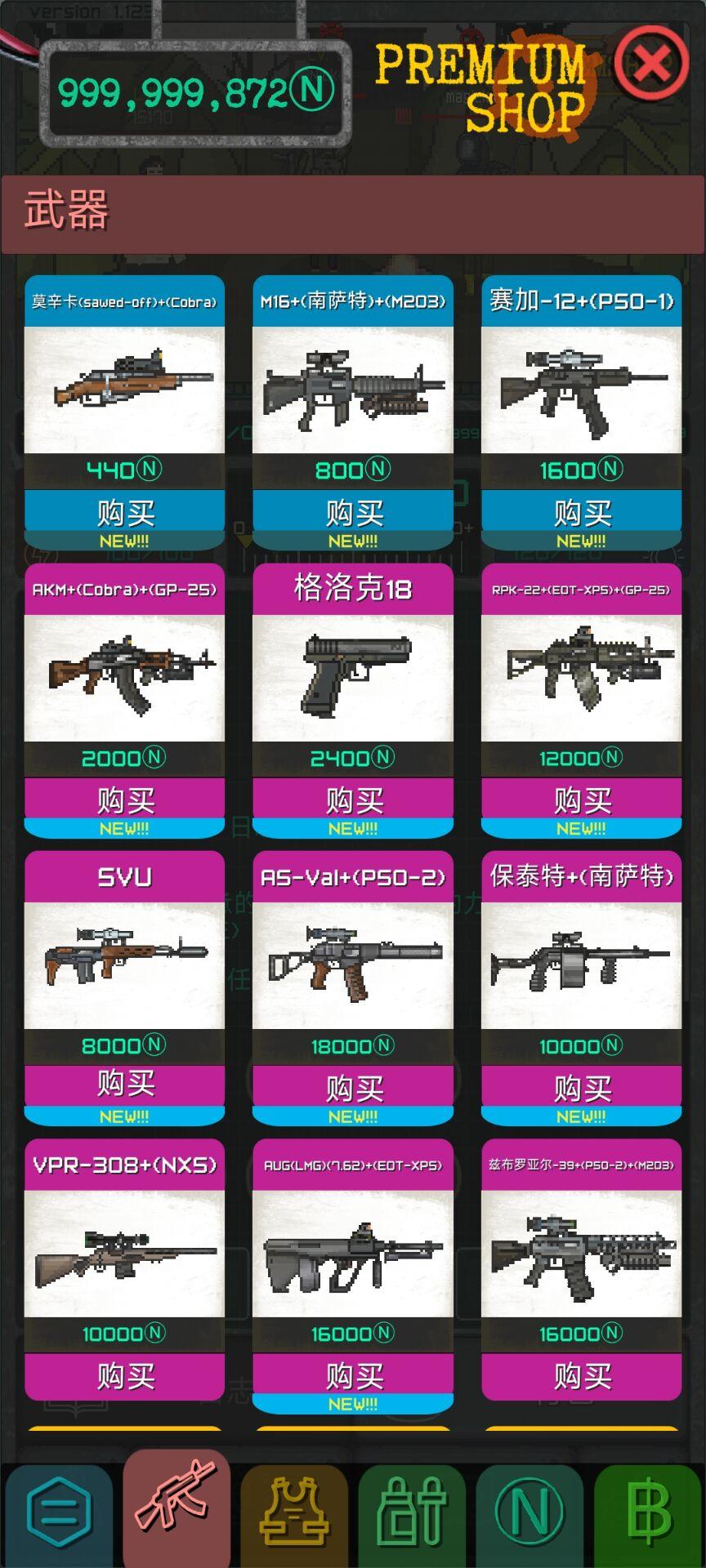
Task: Switch to the supplies bottles tab
Action: (x=412, y=1513)
